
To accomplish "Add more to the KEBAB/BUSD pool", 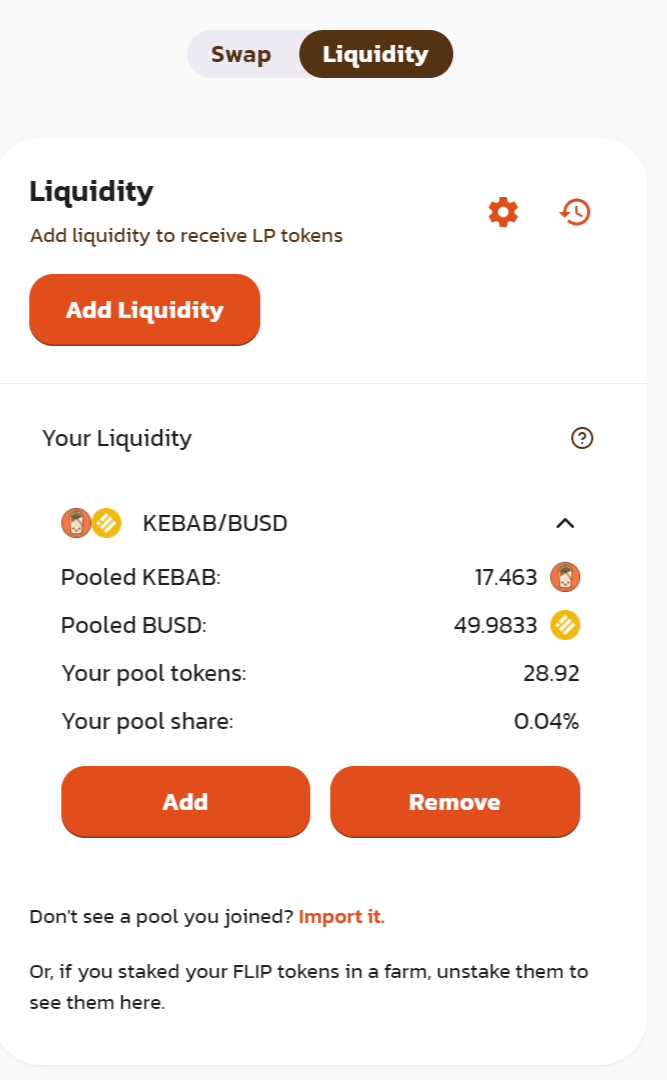I will tap(185, 801).
